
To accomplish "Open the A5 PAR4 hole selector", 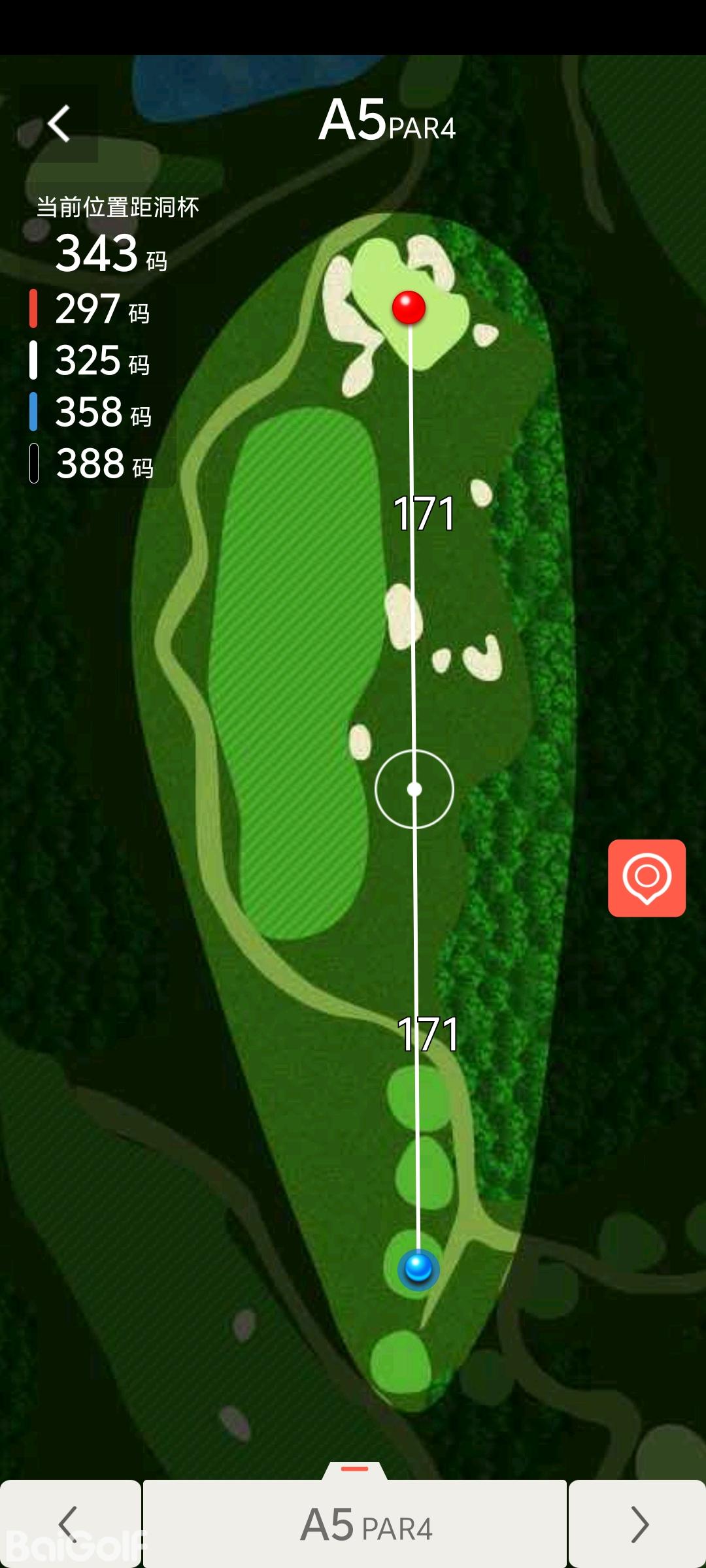I will [355, 1524].
